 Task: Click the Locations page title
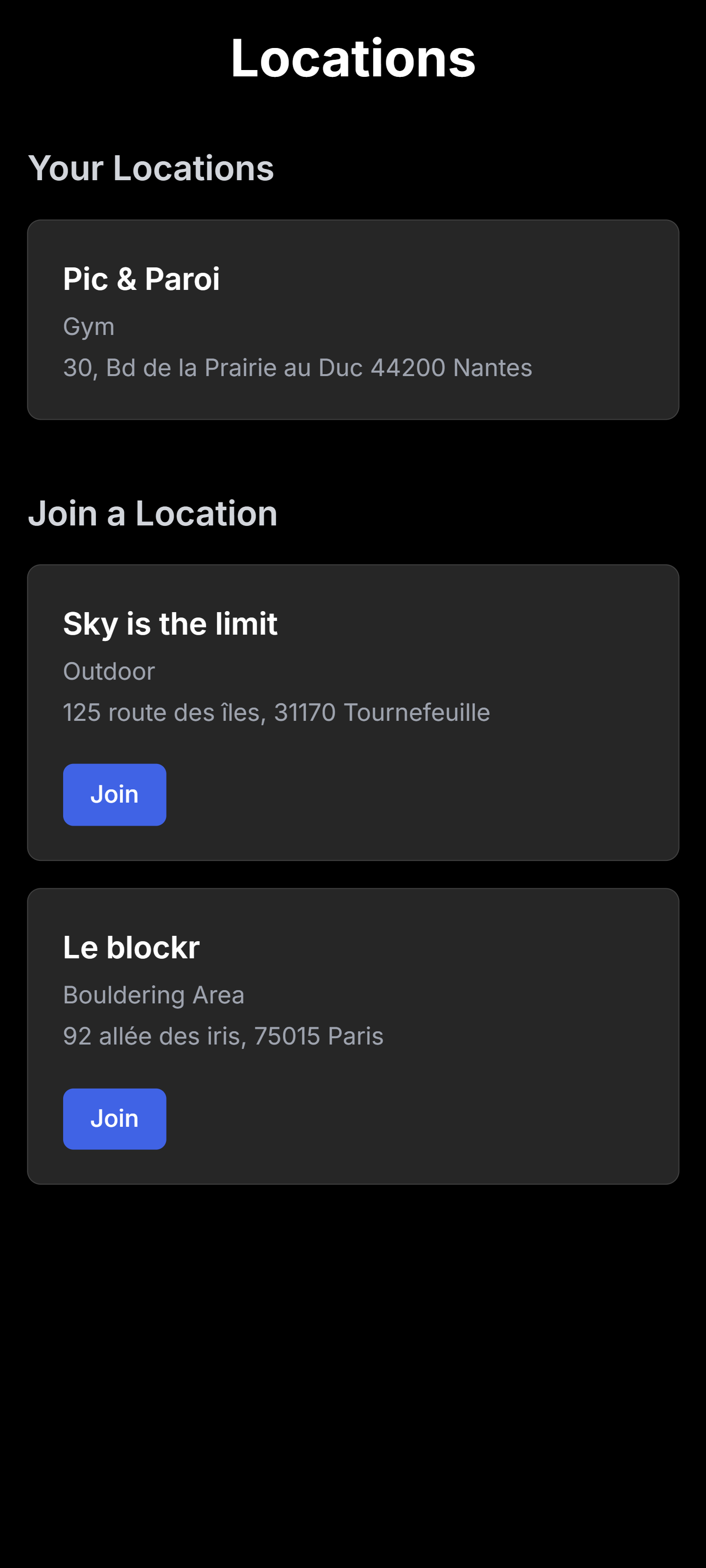point(353,58)
